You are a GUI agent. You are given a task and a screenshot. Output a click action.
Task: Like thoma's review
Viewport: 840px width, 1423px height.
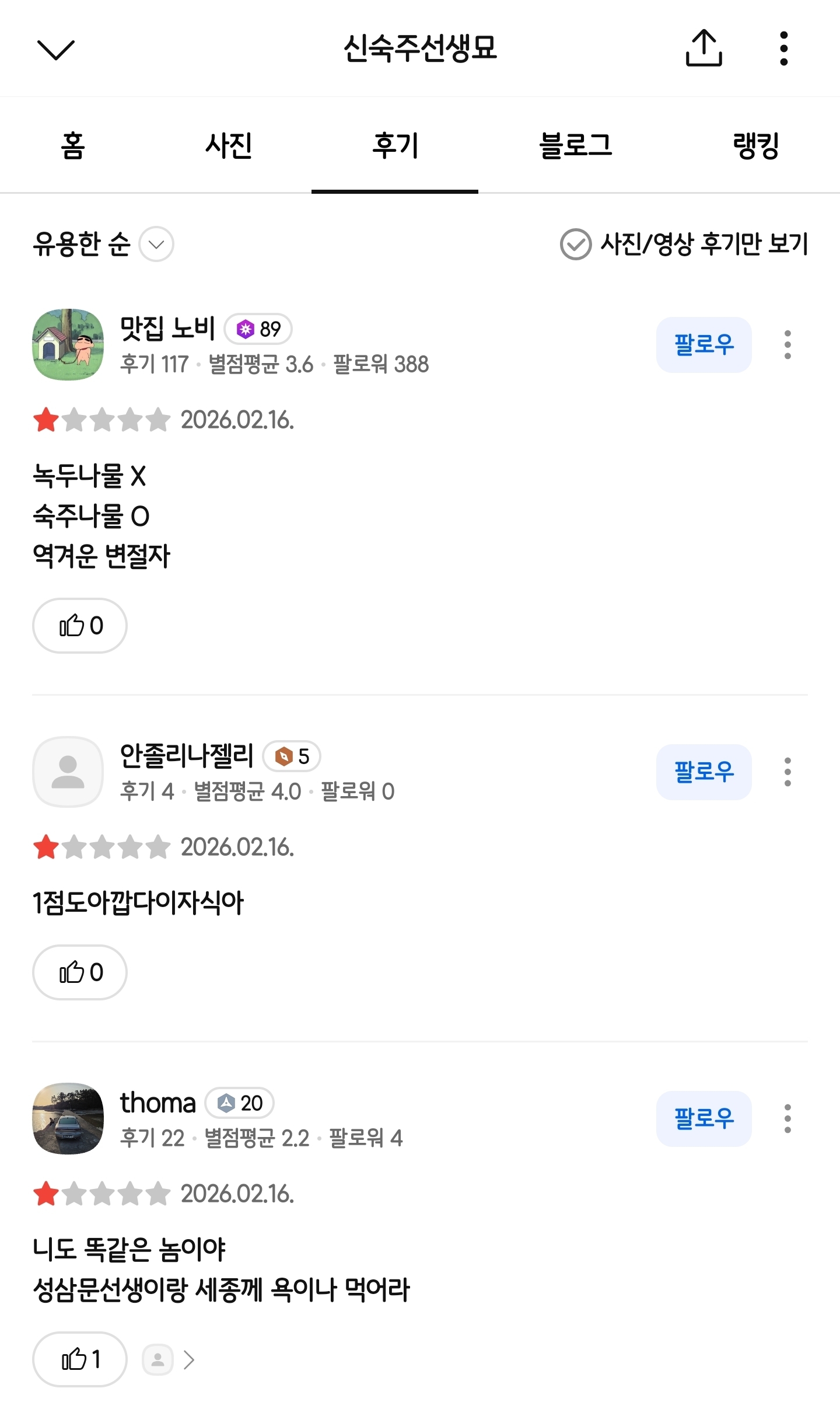(x=79, y=1360)
